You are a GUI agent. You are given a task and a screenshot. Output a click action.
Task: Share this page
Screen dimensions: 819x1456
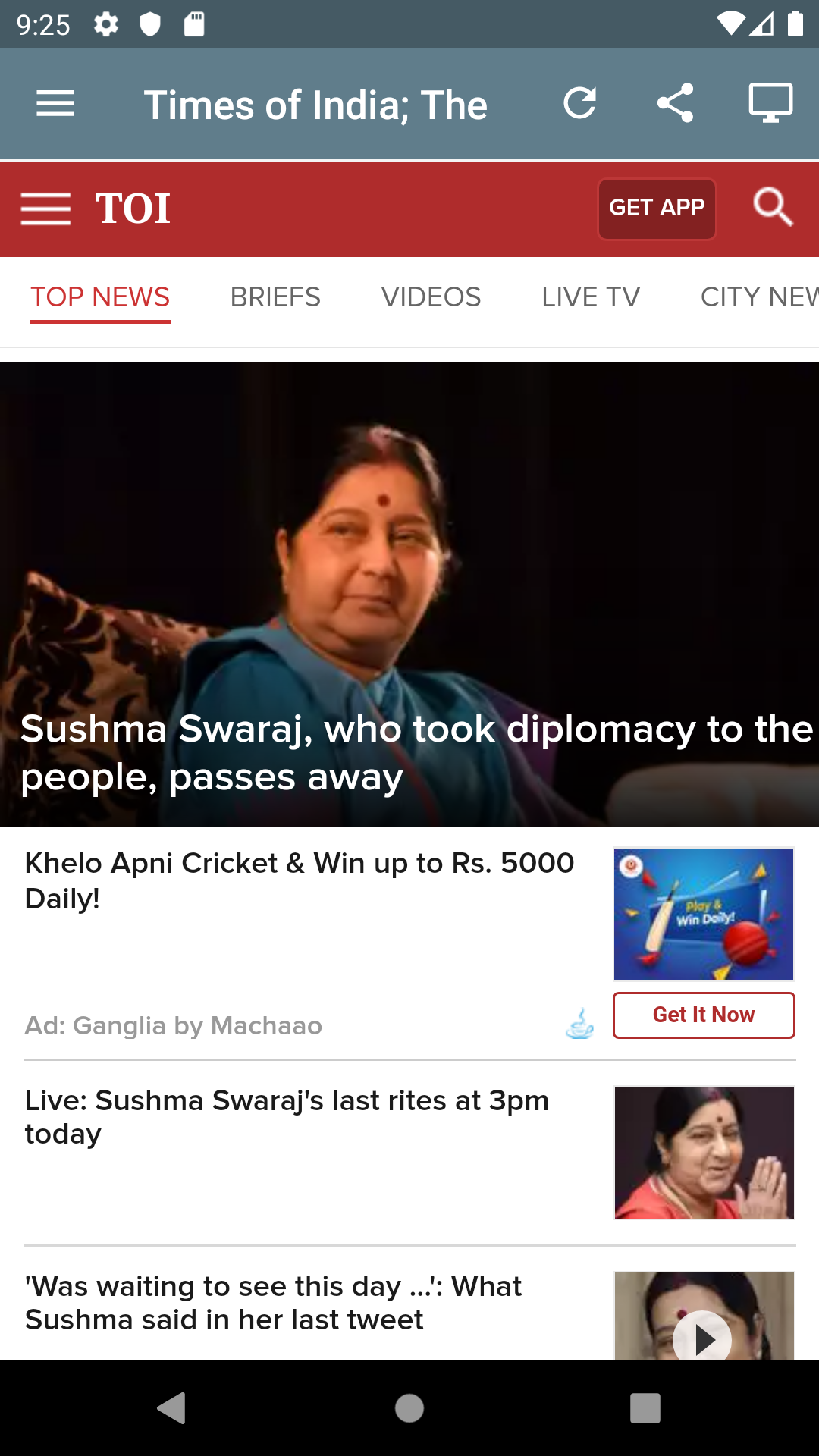[675, 103]
